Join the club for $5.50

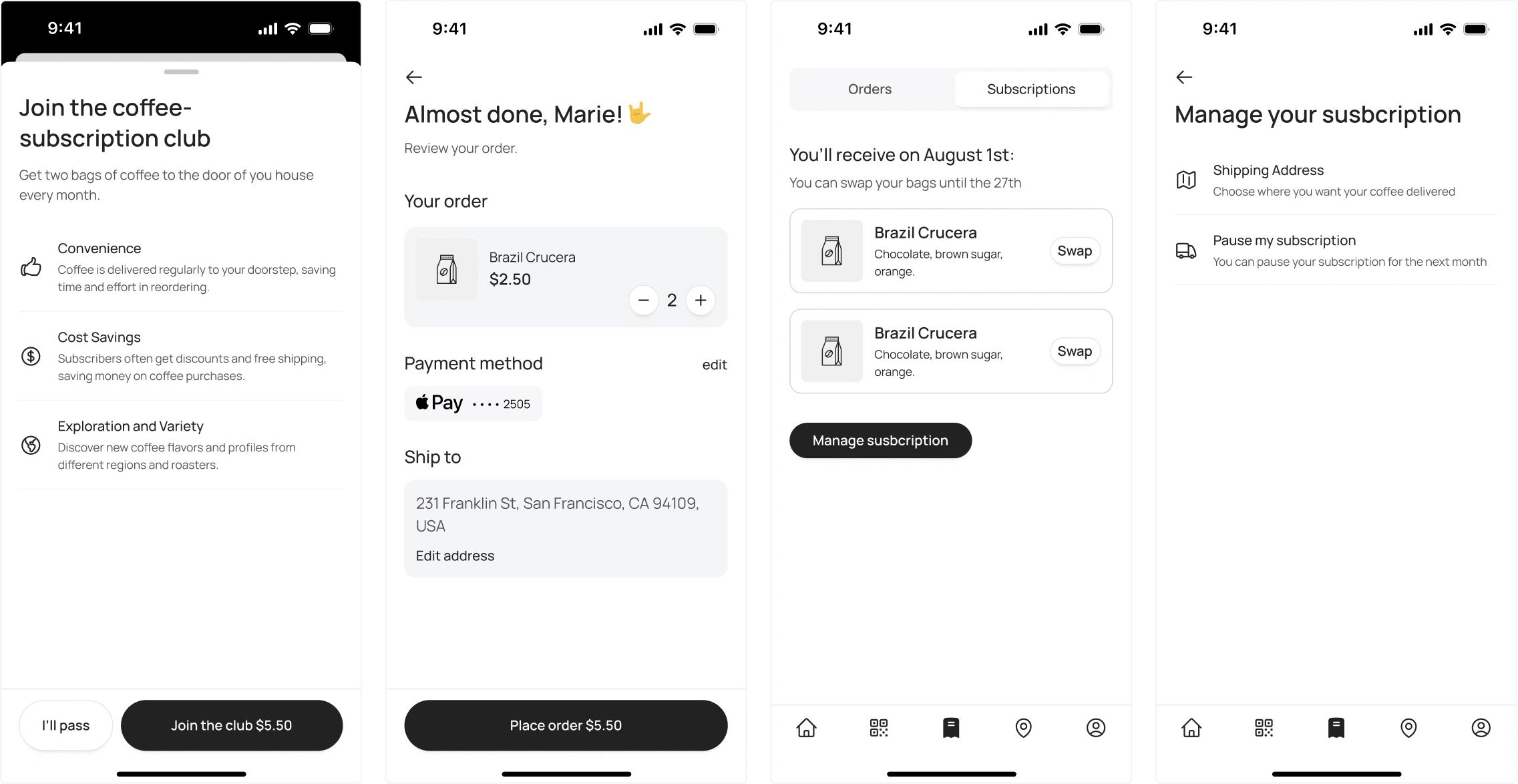pos(231,725)
